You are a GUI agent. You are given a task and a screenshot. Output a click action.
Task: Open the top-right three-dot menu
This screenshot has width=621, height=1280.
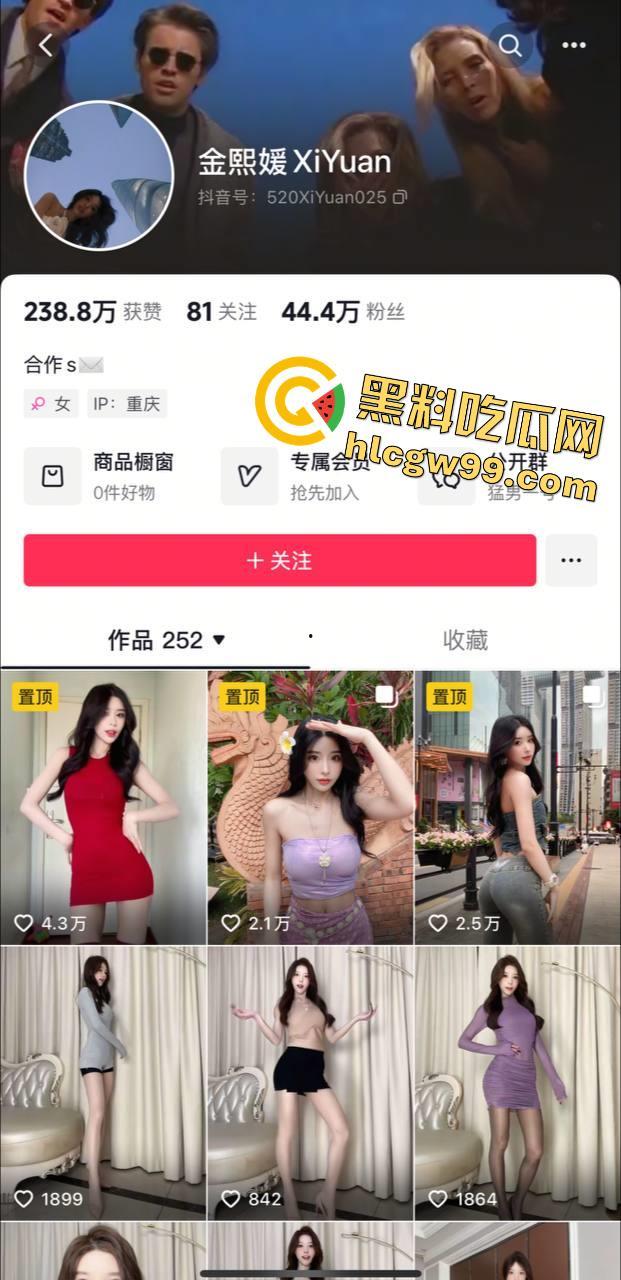tap(574, 45)
